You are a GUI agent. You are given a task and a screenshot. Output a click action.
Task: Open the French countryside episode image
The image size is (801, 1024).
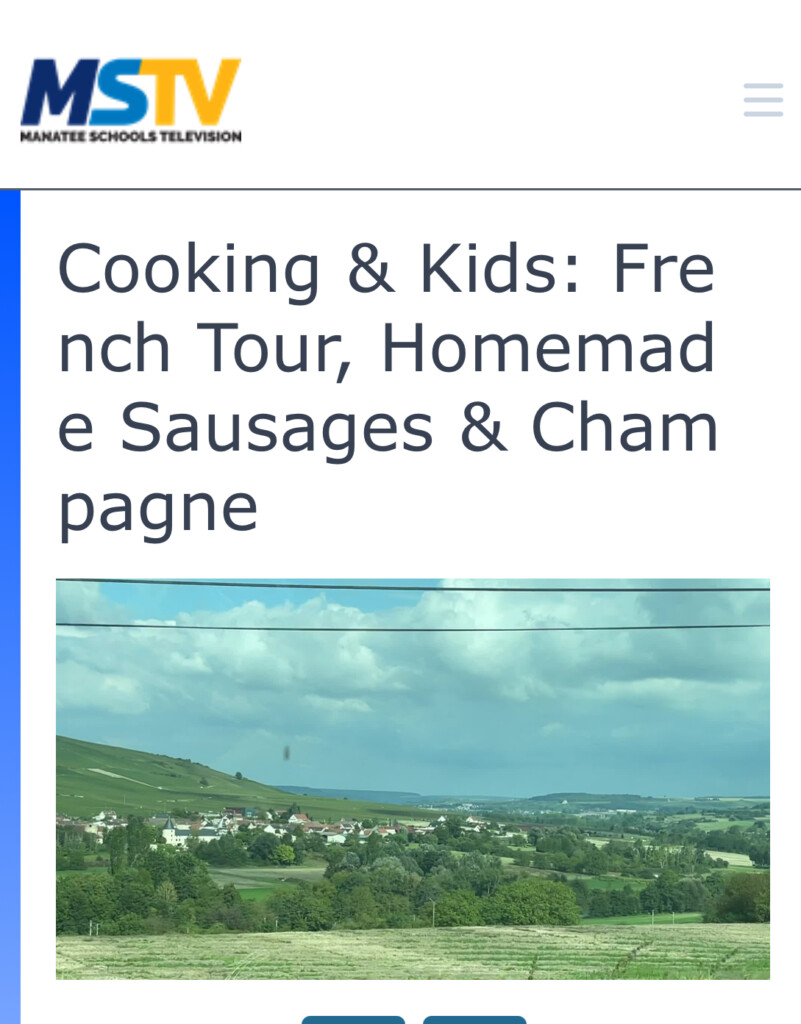[412, 778]
